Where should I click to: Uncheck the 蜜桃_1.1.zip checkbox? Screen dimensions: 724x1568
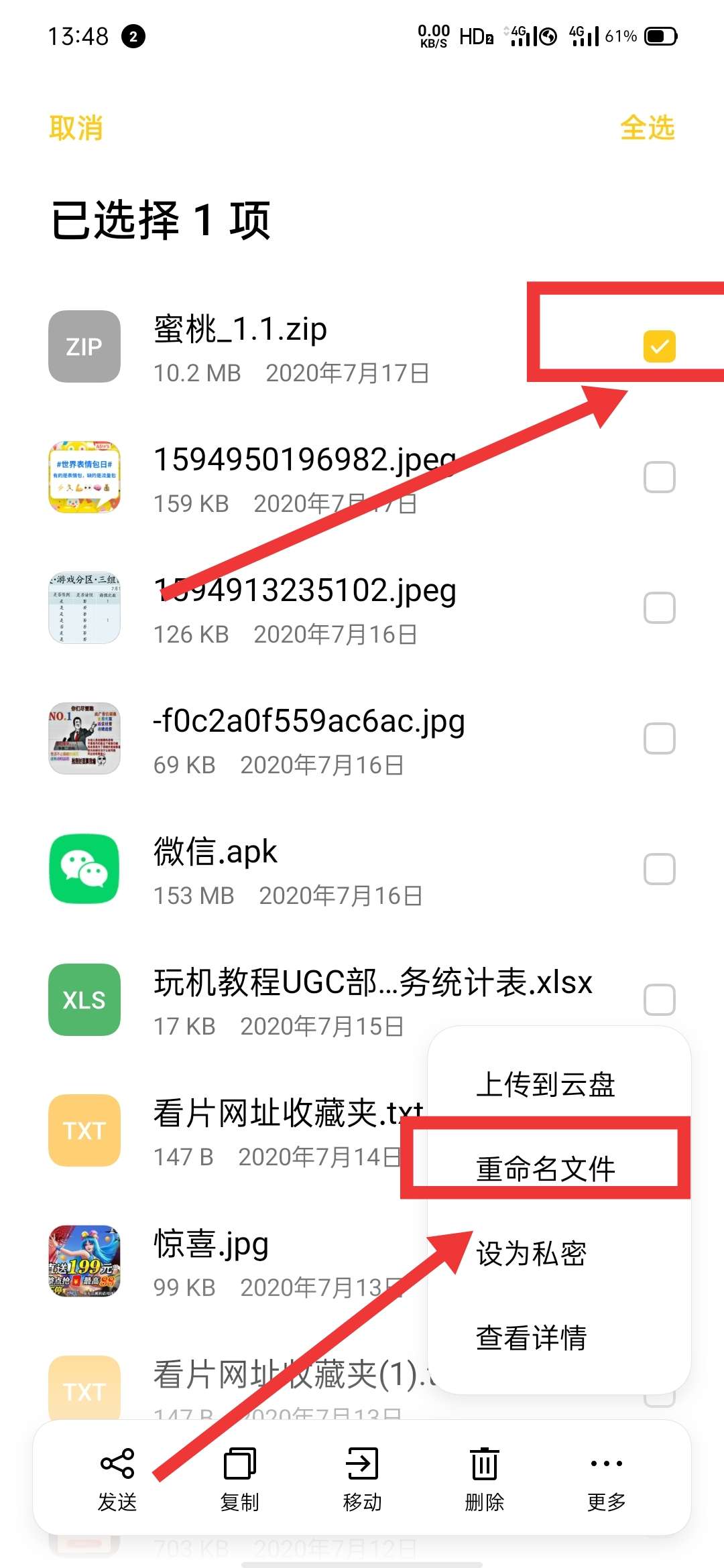(659, 346)
